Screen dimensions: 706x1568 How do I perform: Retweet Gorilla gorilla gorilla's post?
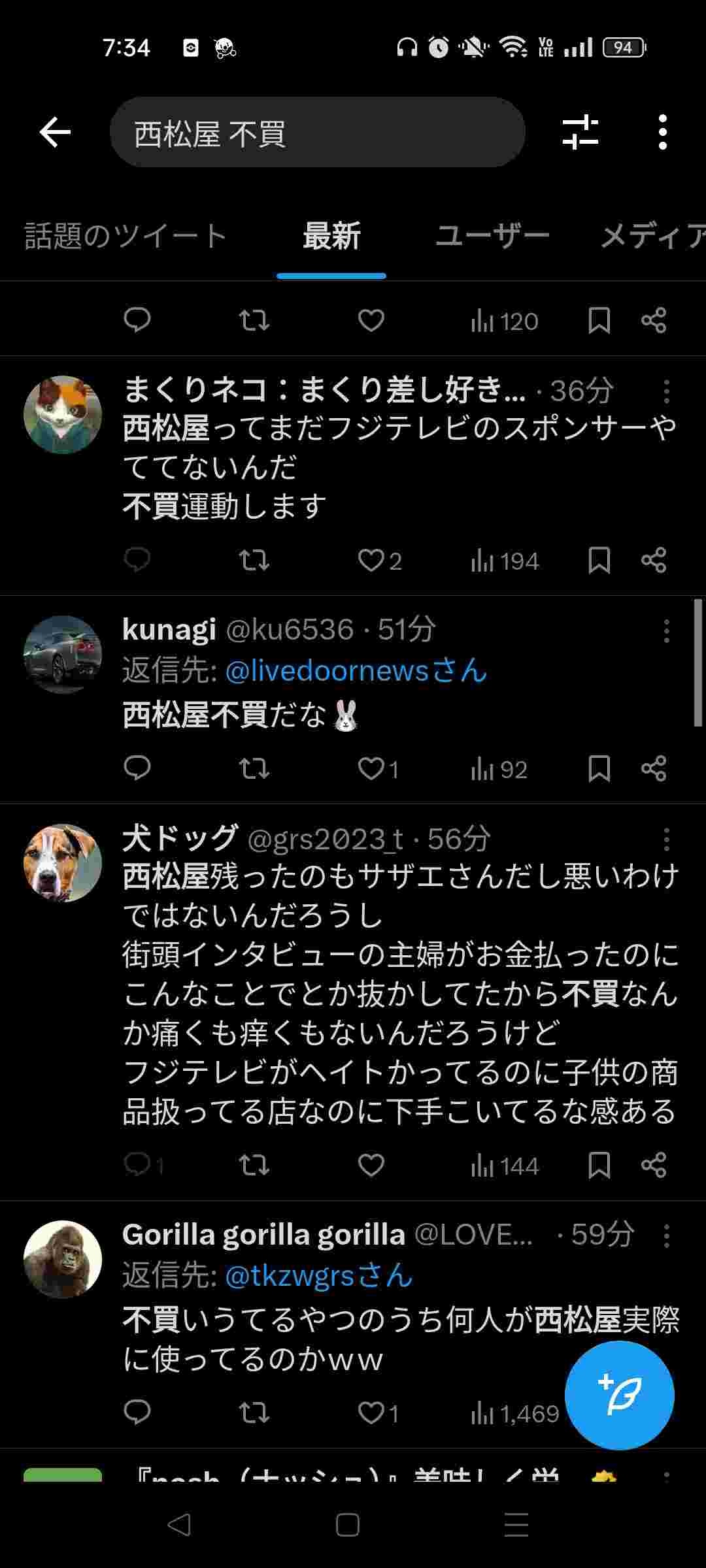click(x=254, y=1414)
